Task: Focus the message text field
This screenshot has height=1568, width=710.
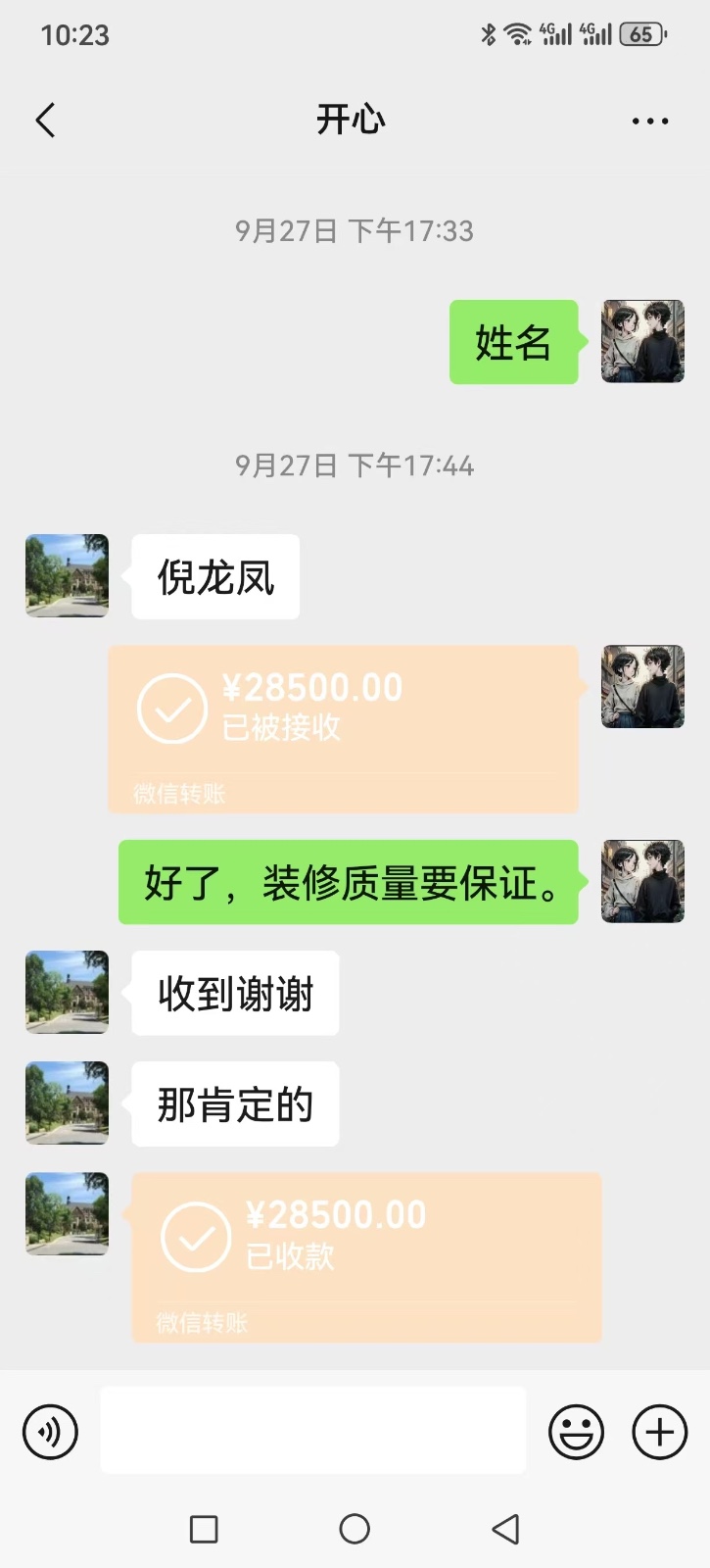Action: click(x=313, y=1430)
